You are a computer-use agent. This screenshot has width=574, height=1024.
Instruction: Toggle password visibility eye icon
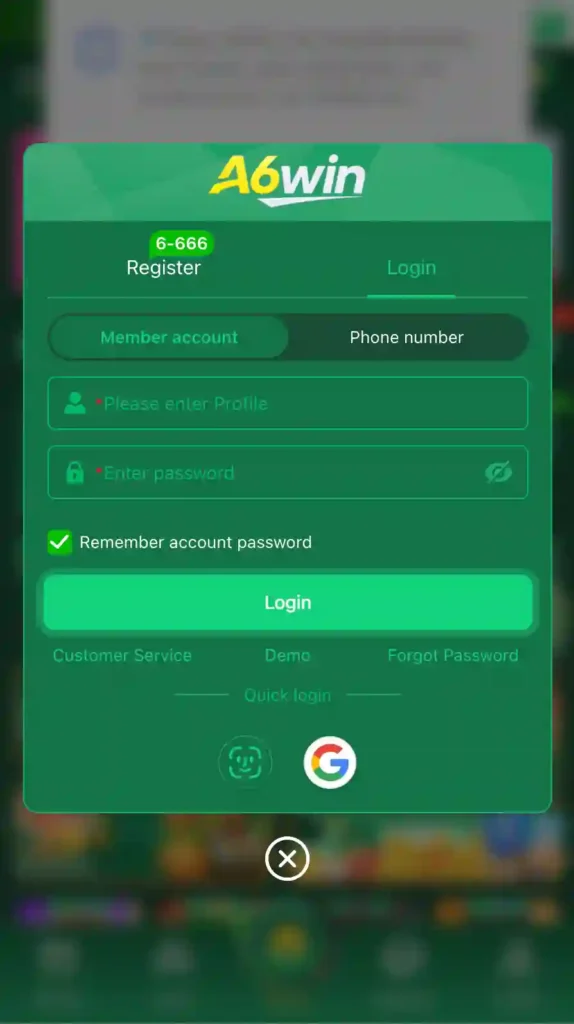click(x=498, y=472)
